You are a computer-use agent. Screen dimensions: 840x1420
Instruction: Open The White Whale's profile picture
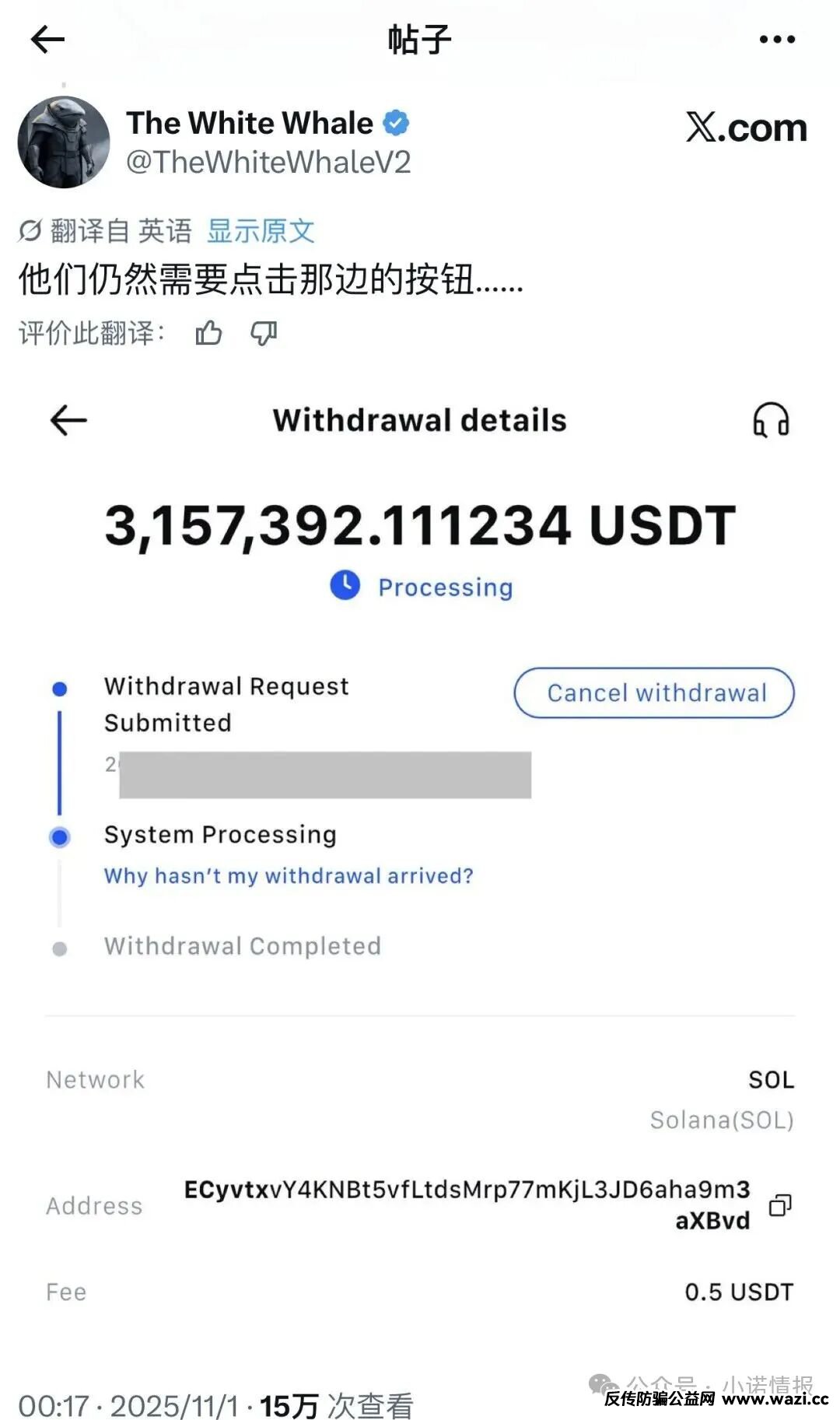pyautogui.click(x=64, y=142)
